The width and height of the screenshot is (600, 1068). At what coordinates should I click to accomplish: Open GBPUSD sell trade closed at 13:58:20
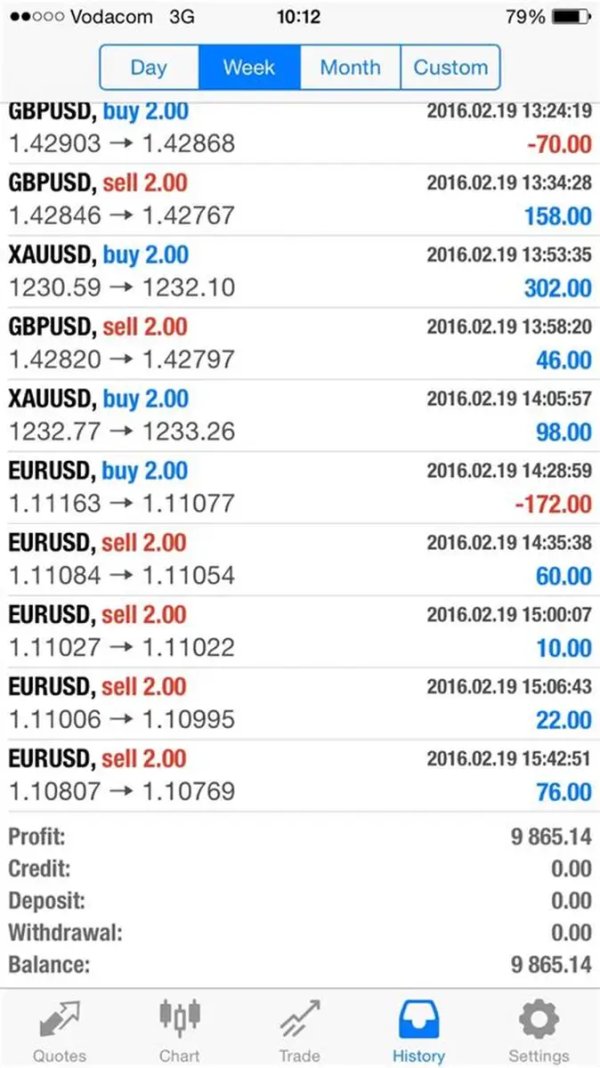pos(300,343)
